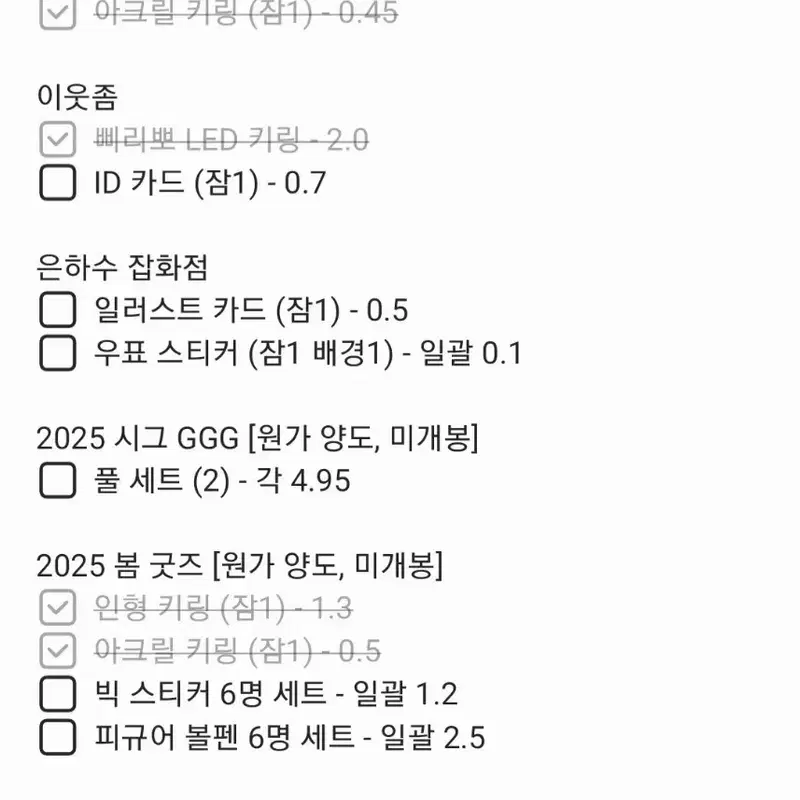Mark 우표 스티커 일괄 0.1 as done
The image size is (800, 800).
[58, 353]
